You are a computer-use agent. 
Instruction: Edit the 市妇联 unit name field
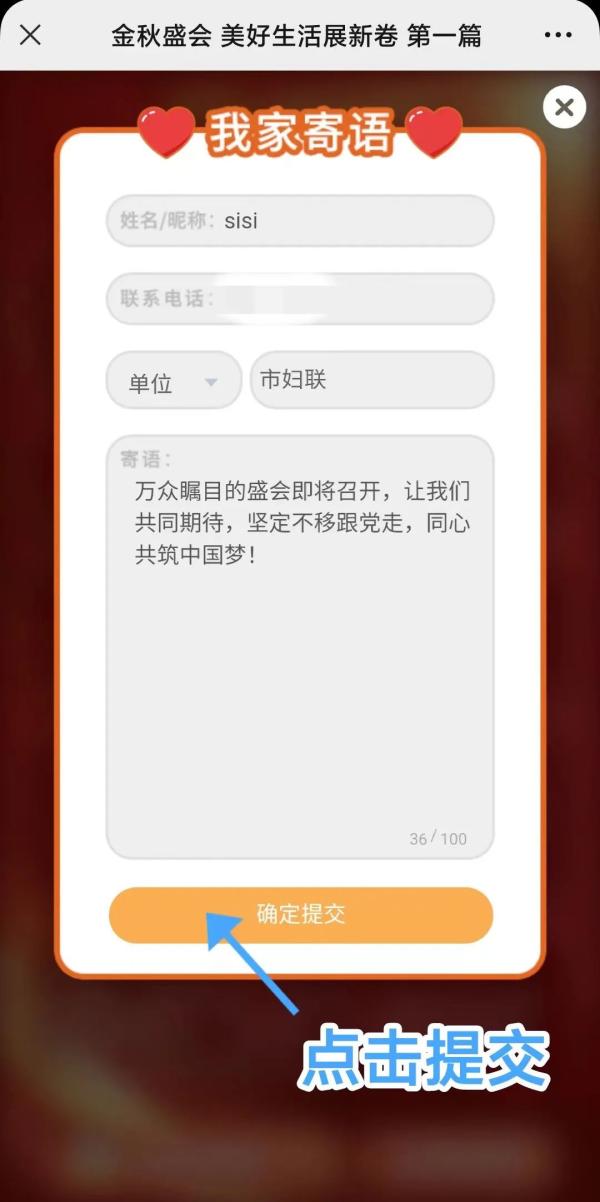click(x=372, y=380)
